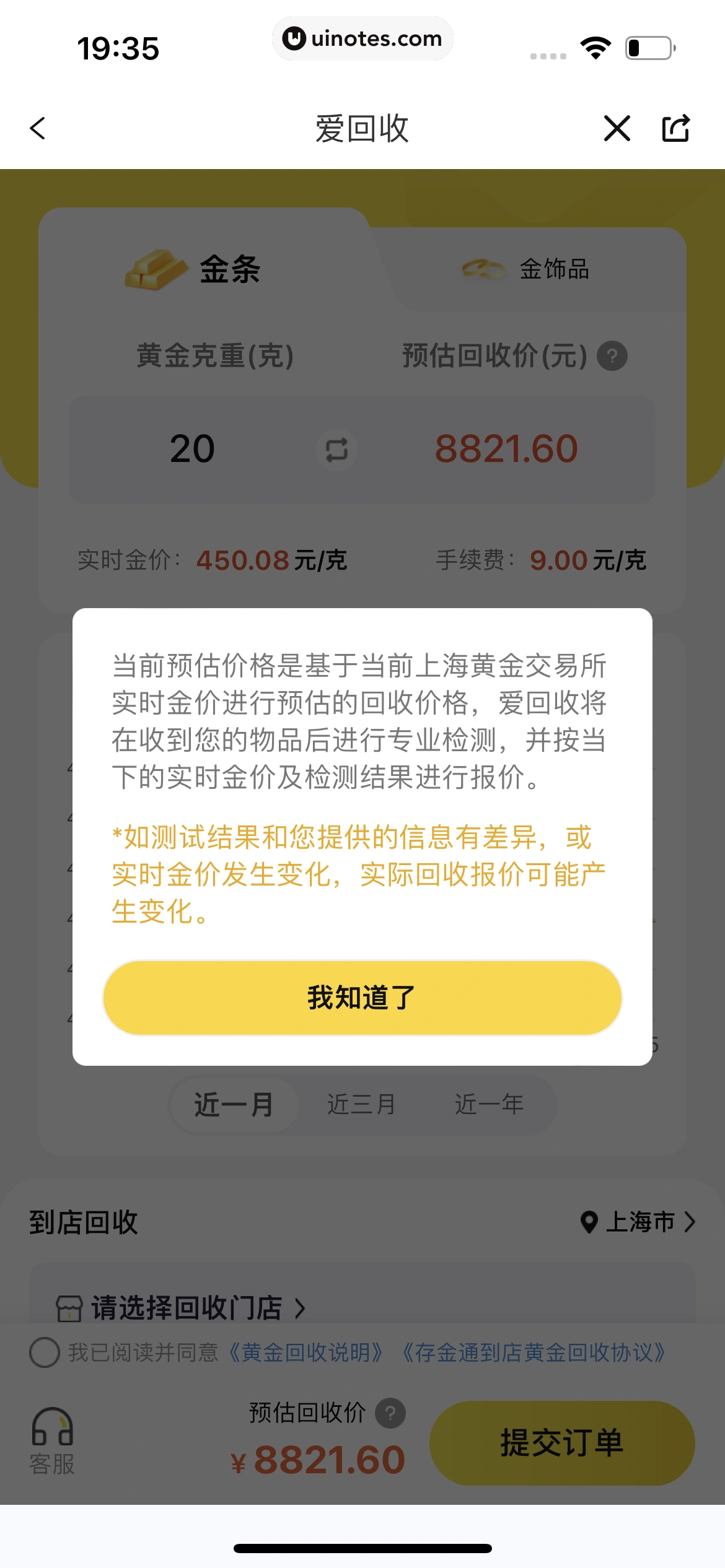
Task: Show 近三月 price trend
Action: [x=361, y=1105]
